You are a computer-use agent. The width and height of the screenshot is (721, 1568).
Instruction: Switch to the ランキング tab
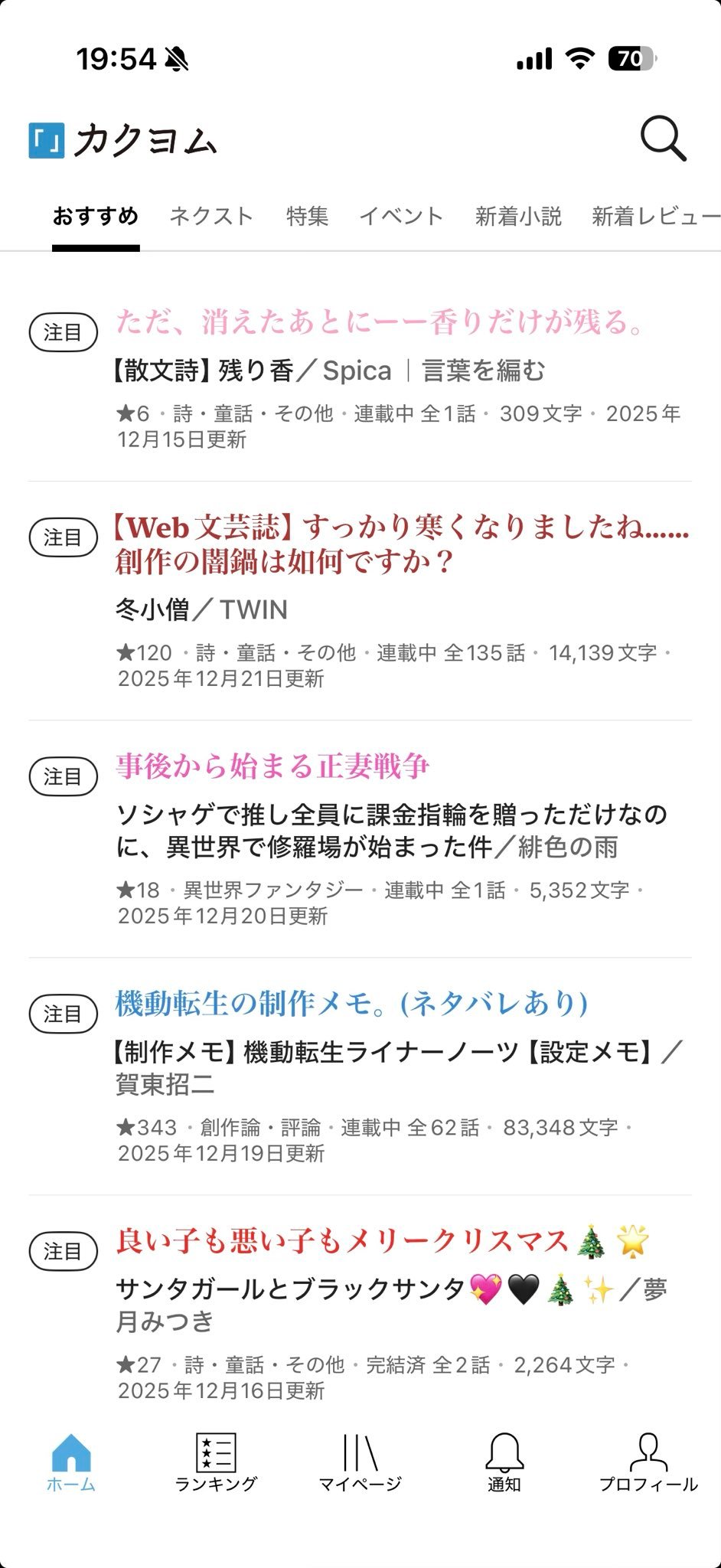pyautogui.click(x=216, y=1462)
